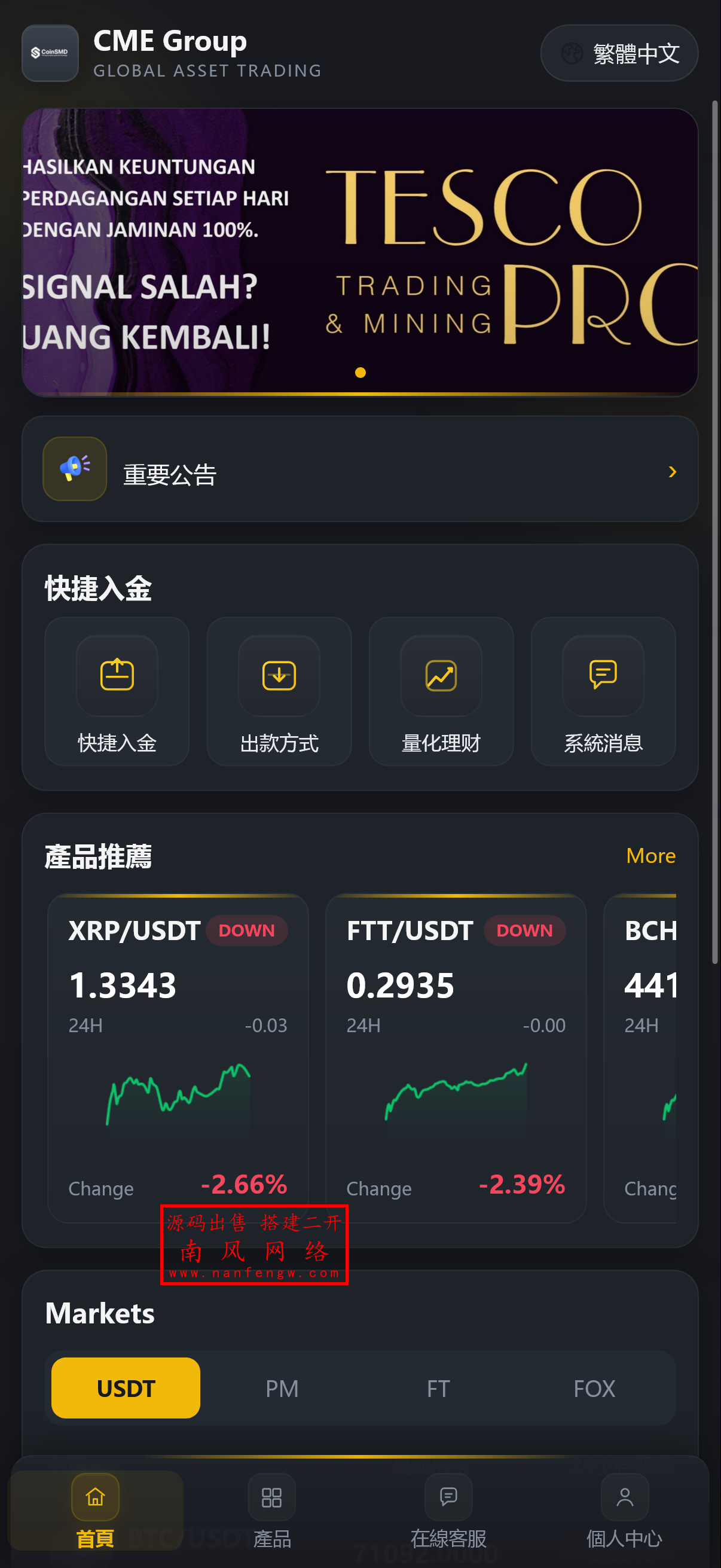Click the yellow carousel indicator dot
This screenshot has height=1568, width=721.
[360, 373]
